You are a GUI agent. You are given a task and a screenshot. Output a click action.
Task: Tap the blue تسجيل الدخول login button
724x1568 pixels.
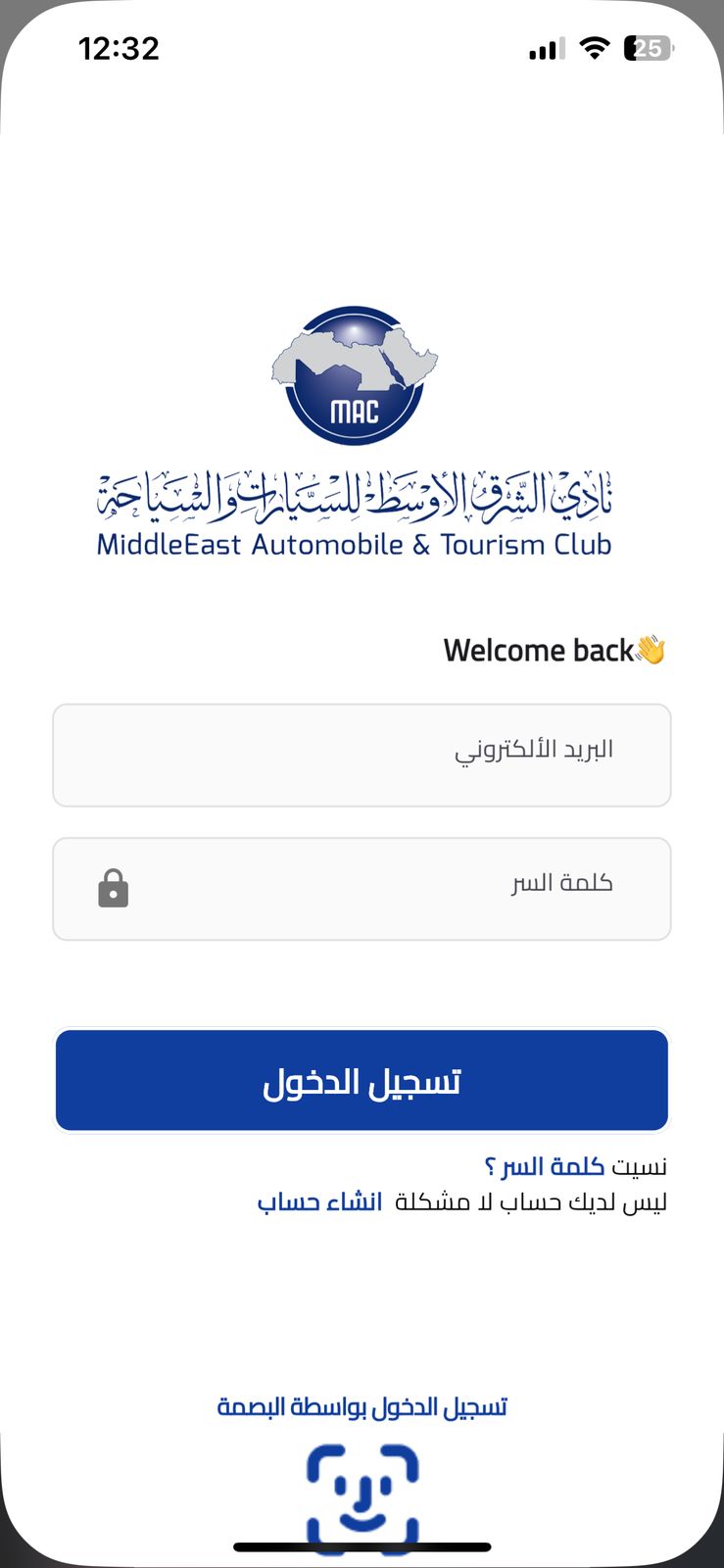tap(362, 1080)
